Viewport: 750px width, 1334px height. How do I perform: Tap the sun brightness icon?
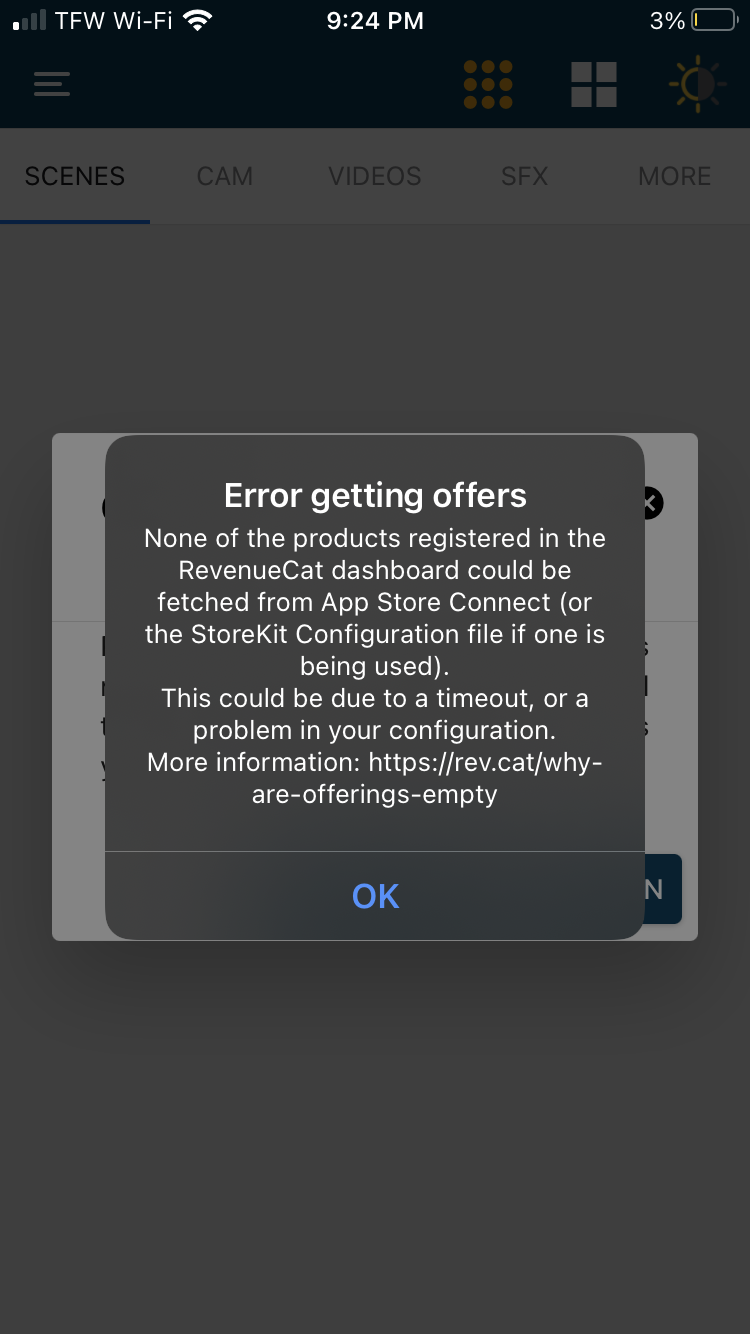click(x=697, y=84)
